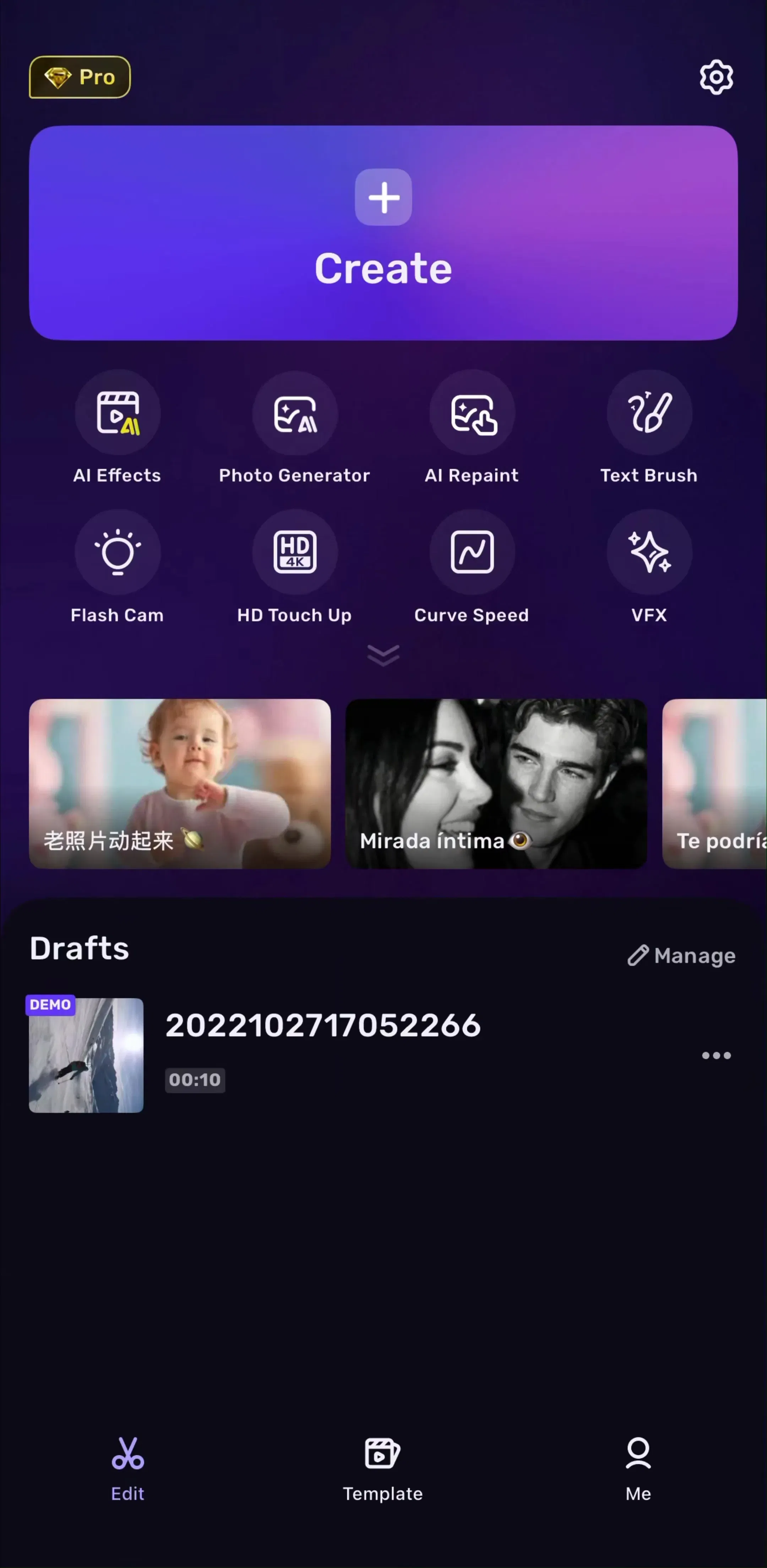The width and height of the screenshot is (767, 1568).
Task: Open draft 2022102717052266
Action: click(322, 1055)
